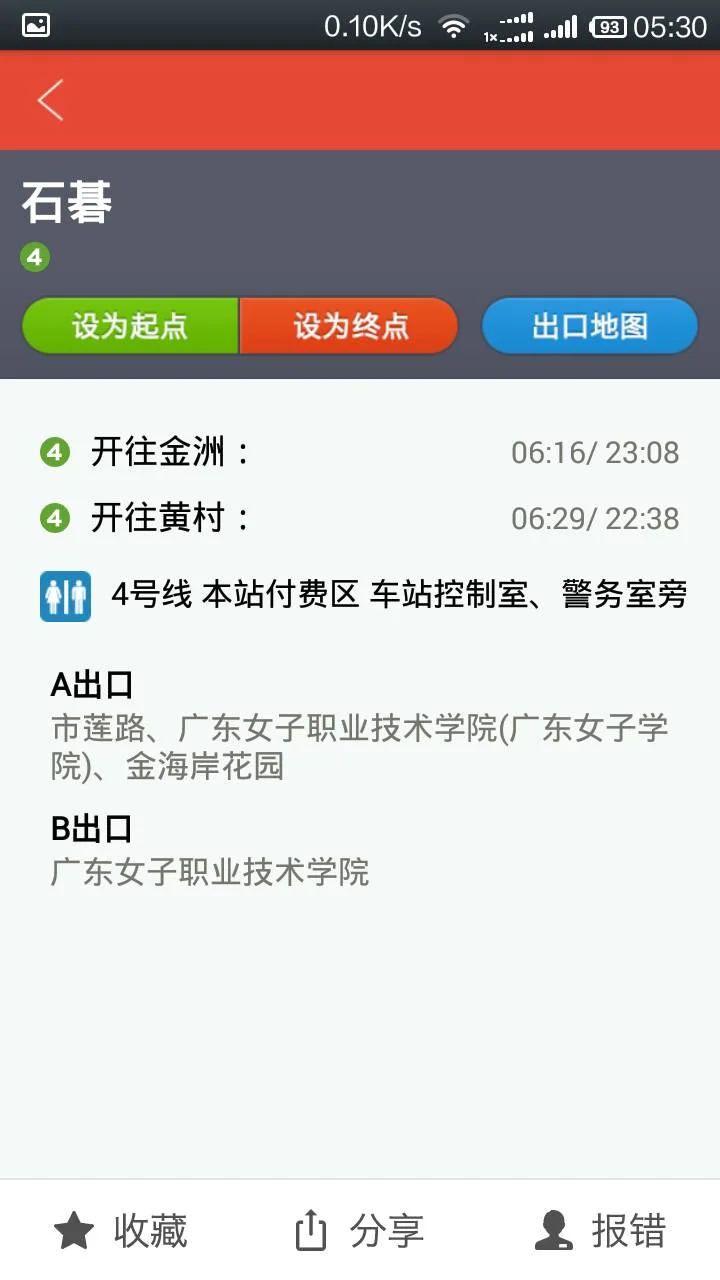Open the 出口地图 exit map
Image resolution: width=720 pixels, height=1280 pixels.
tap(589, 325)
